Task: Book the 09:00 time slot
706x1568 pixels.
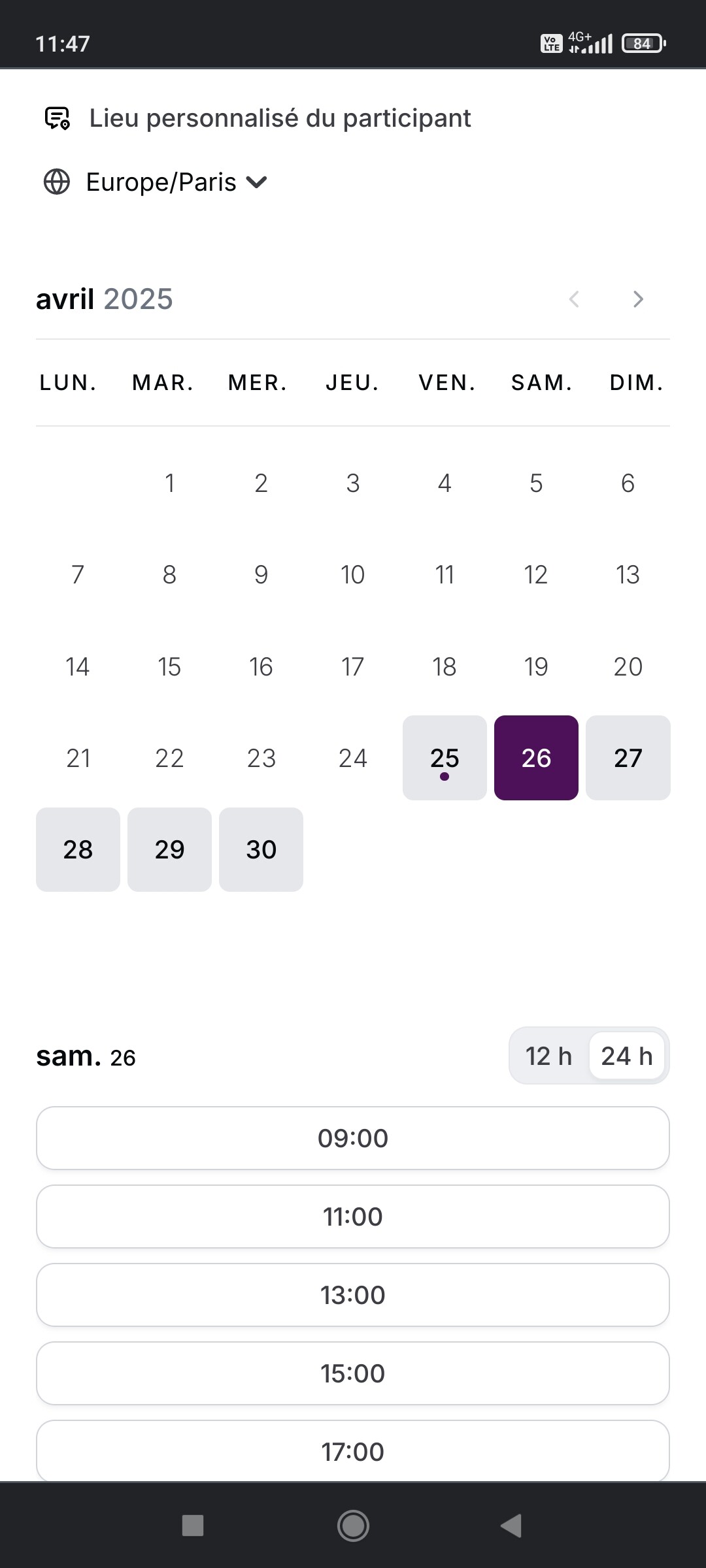Action: [353, 1138]
